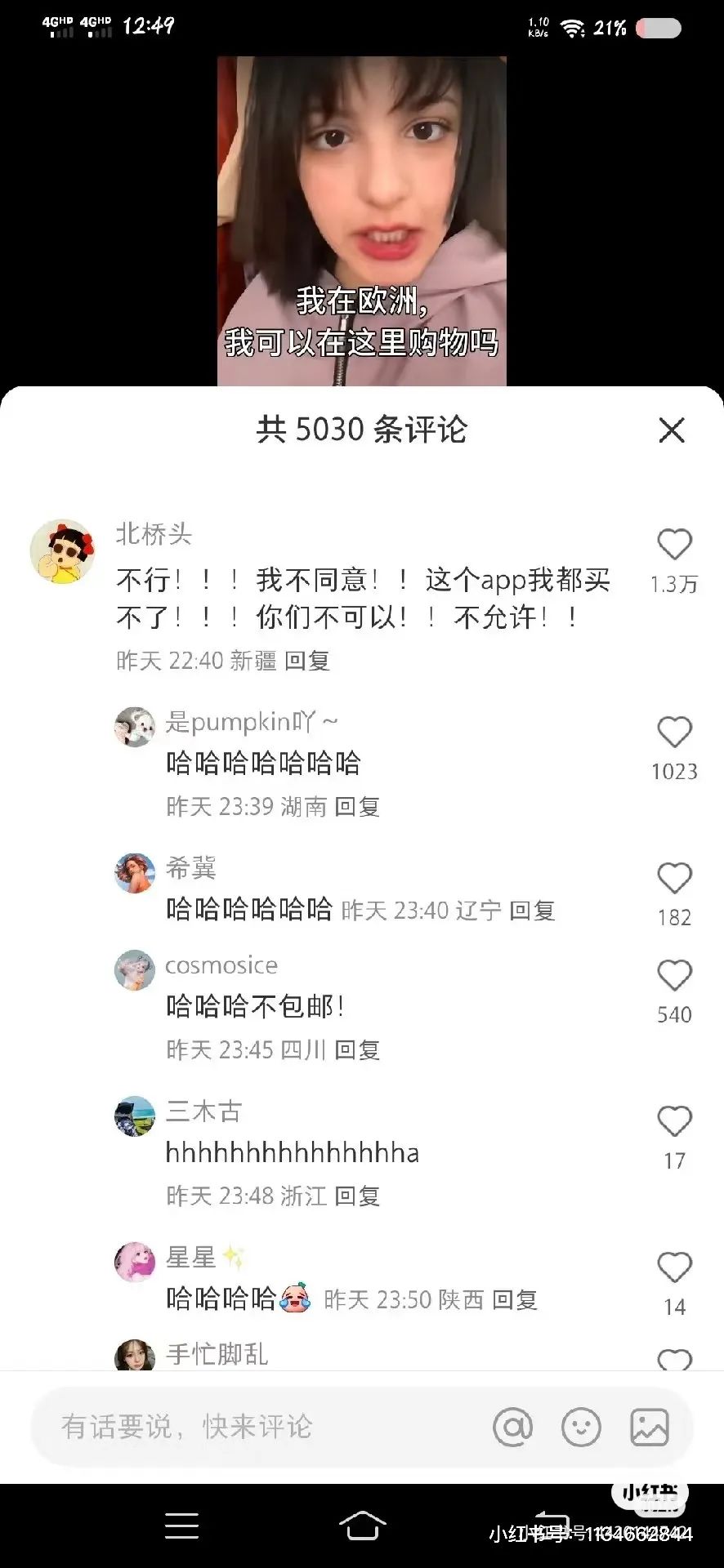Image resolution: width=724 pixels, height=1568 pixels.
Task: Like 星星's comment
Action: click(x=674, y=1268)
